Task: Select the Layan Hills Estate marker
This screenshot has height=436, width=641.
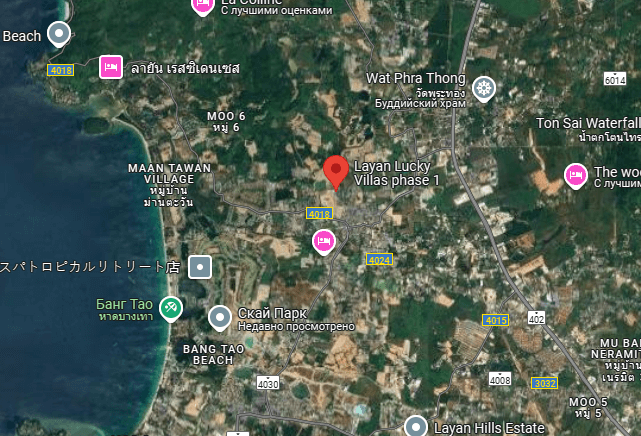Action: point(416,426)
